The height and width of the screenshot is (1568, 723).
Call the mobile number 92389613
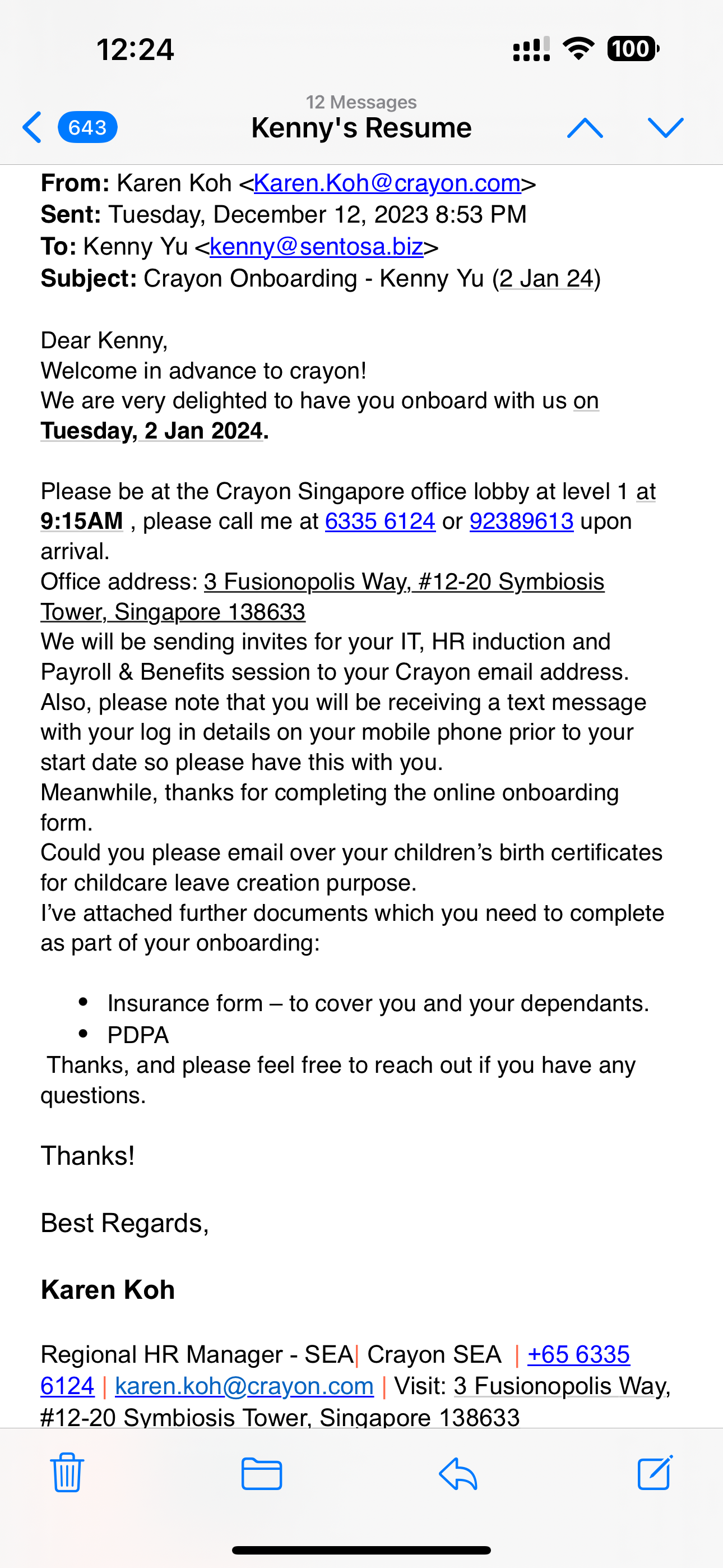pyautogui.click(x=522, y=521)
